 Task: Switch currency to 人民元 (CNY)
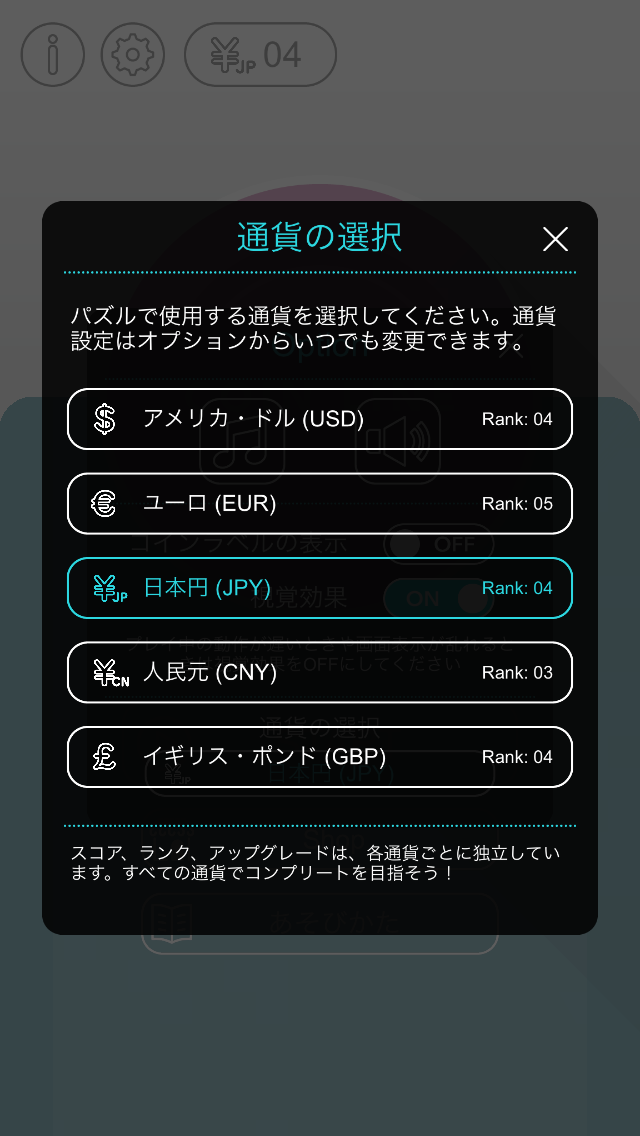tap(320, 672)
